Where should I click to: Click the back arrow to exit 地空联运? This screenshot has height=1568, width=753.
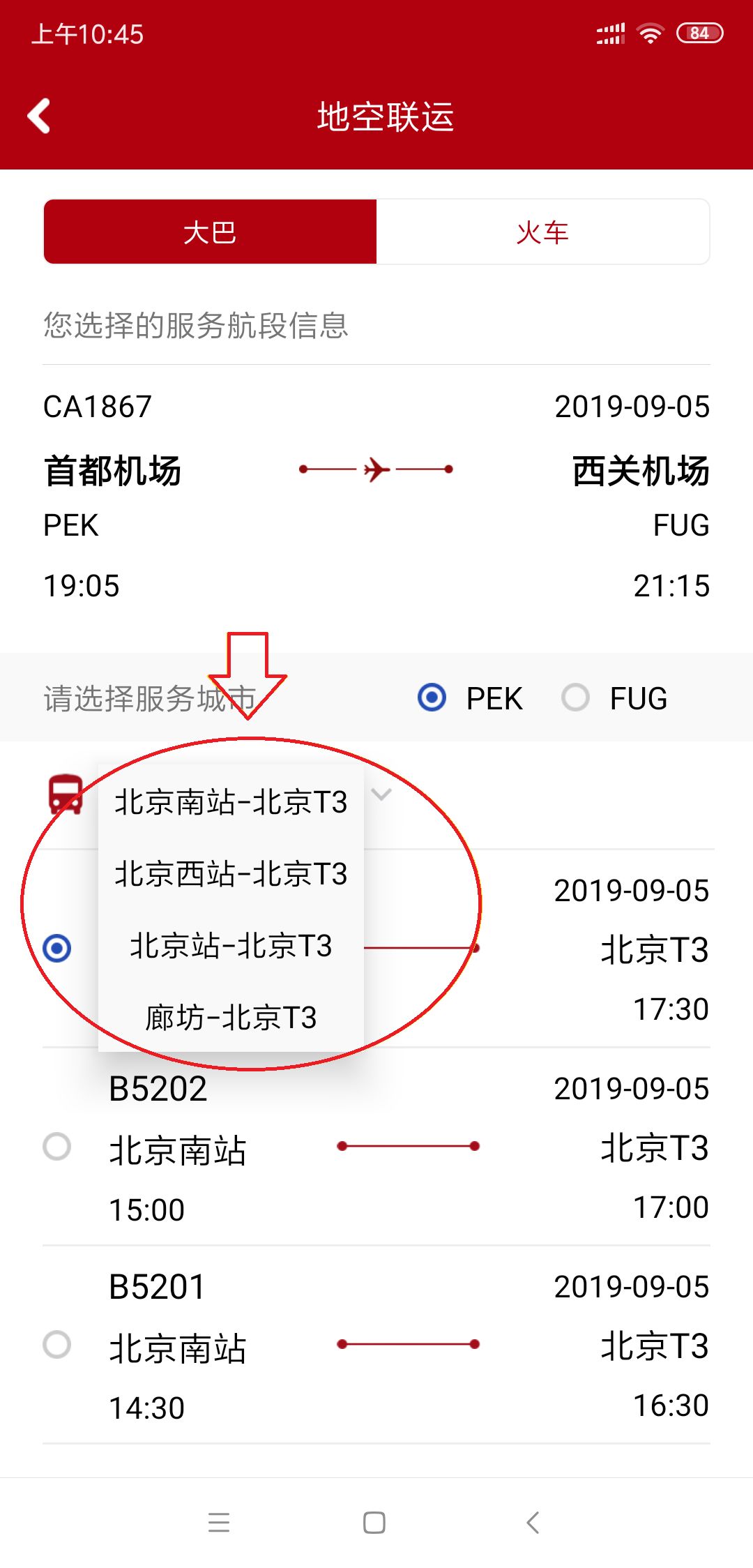pyautogui.click(x=40, y=116)
